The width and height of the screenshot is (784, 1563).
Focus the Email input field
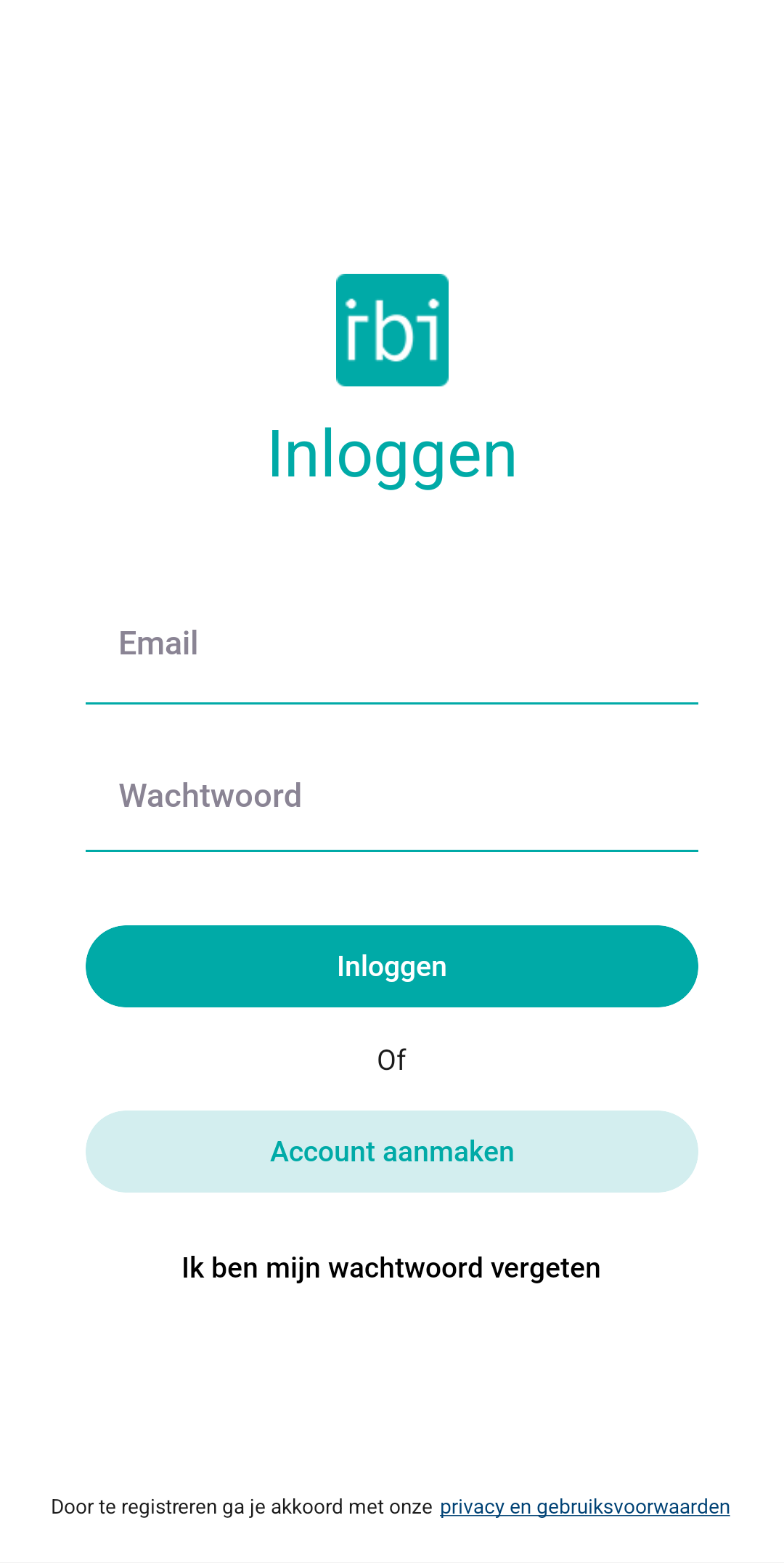click(x=392, y=645)
